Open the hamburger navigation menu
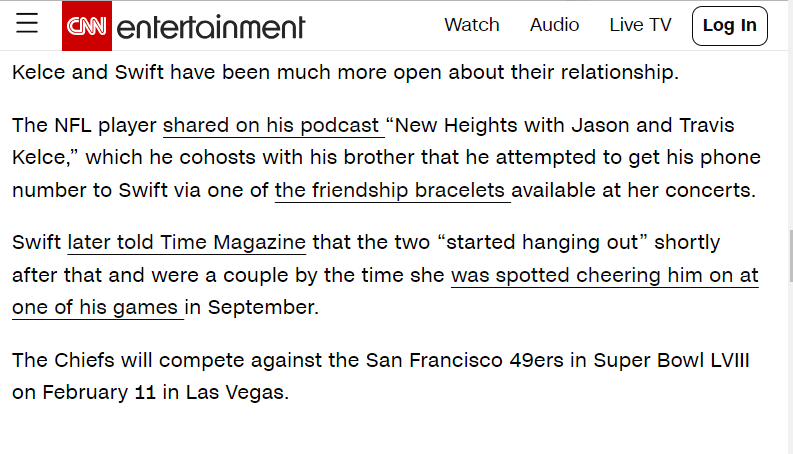The width and height of the screenshot is (793, 454). coord(27,25)
